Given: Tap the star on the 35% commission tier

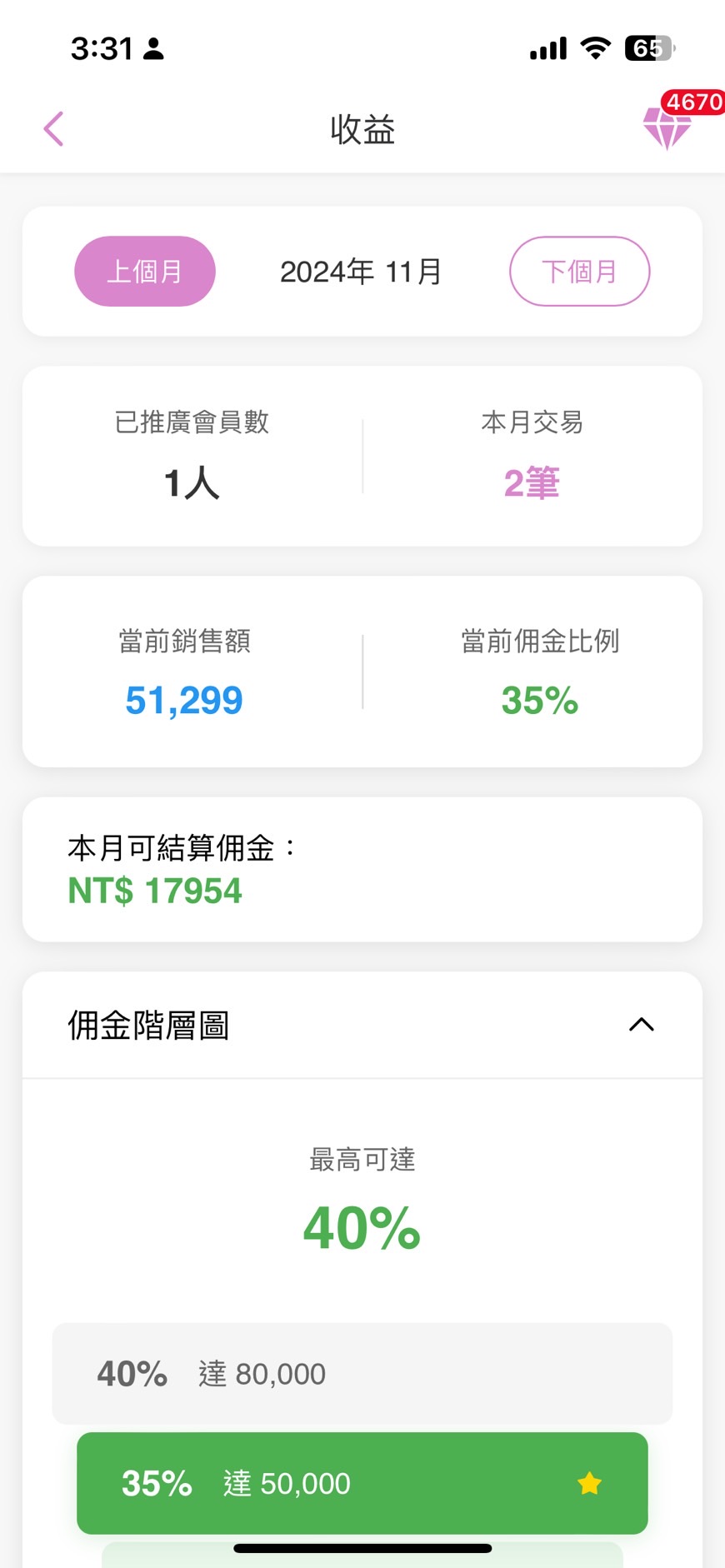Looking at the screenshot, I should pyautogui.click(x=589, y=1484).
